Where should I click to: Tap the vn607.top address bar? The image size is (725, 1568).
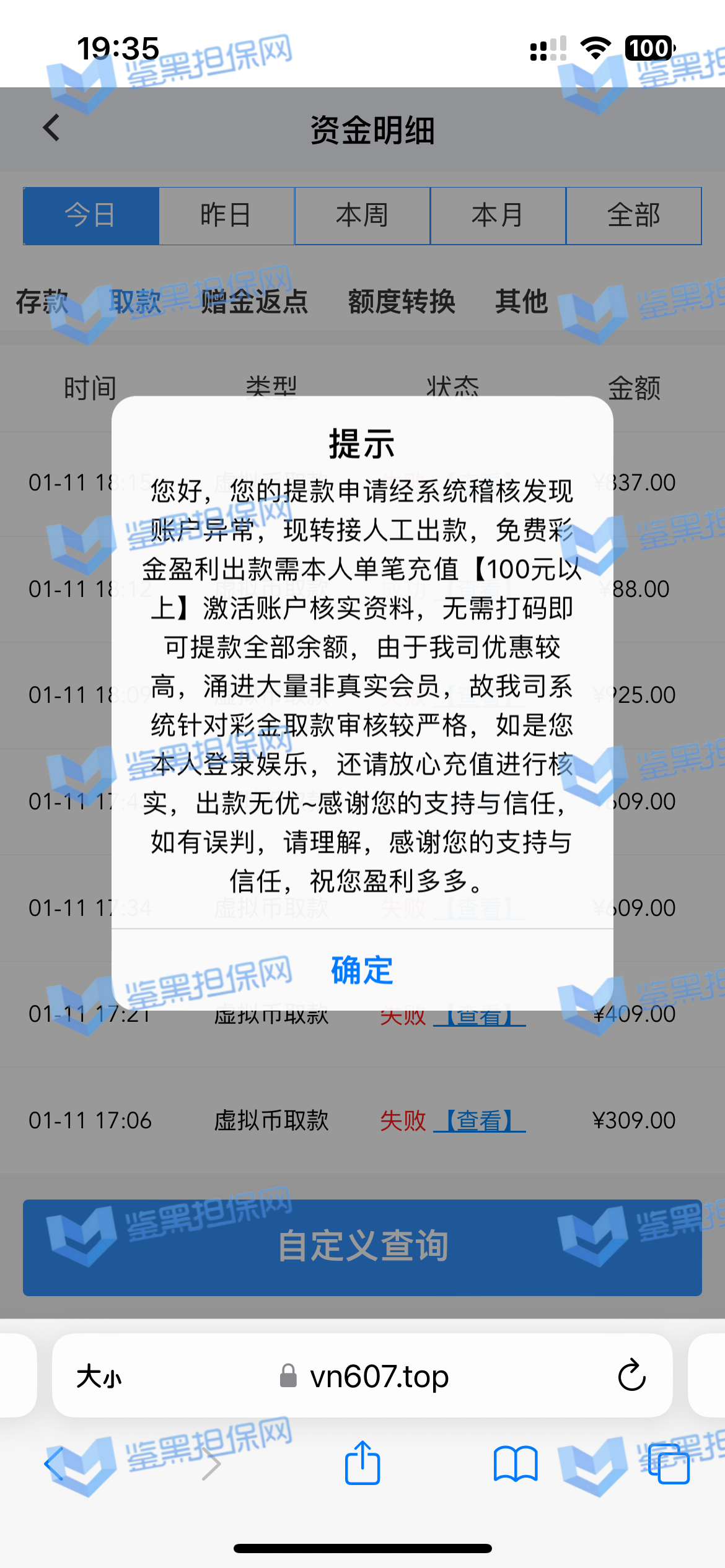[x=378, y=1377]
